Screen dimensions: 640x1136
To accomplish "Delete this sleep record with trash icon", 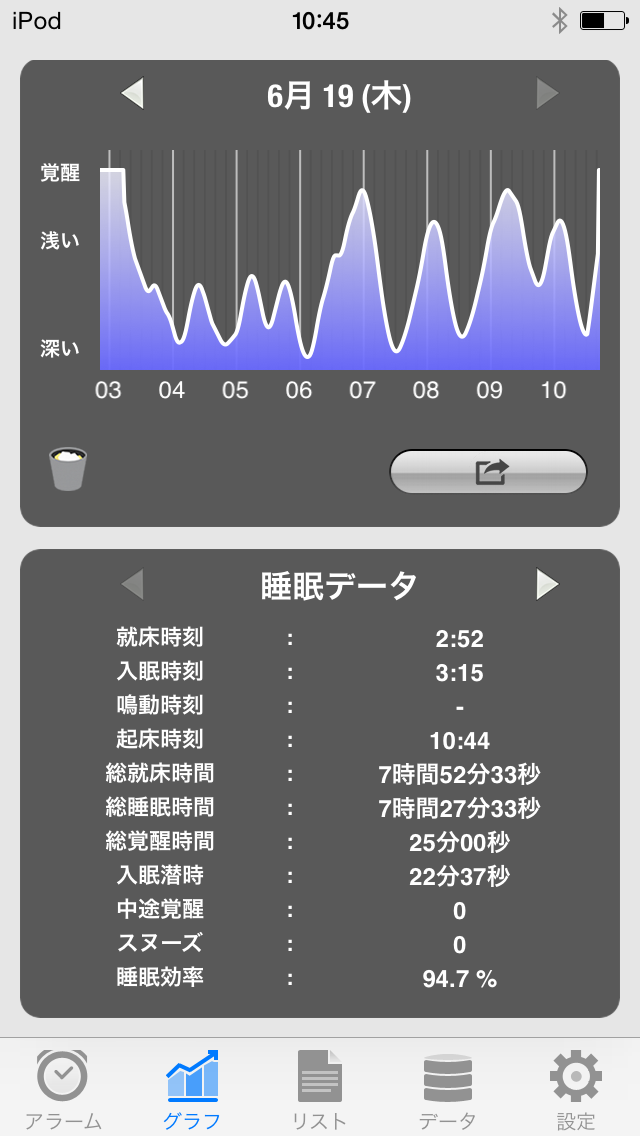I will [x=68, y=469].
